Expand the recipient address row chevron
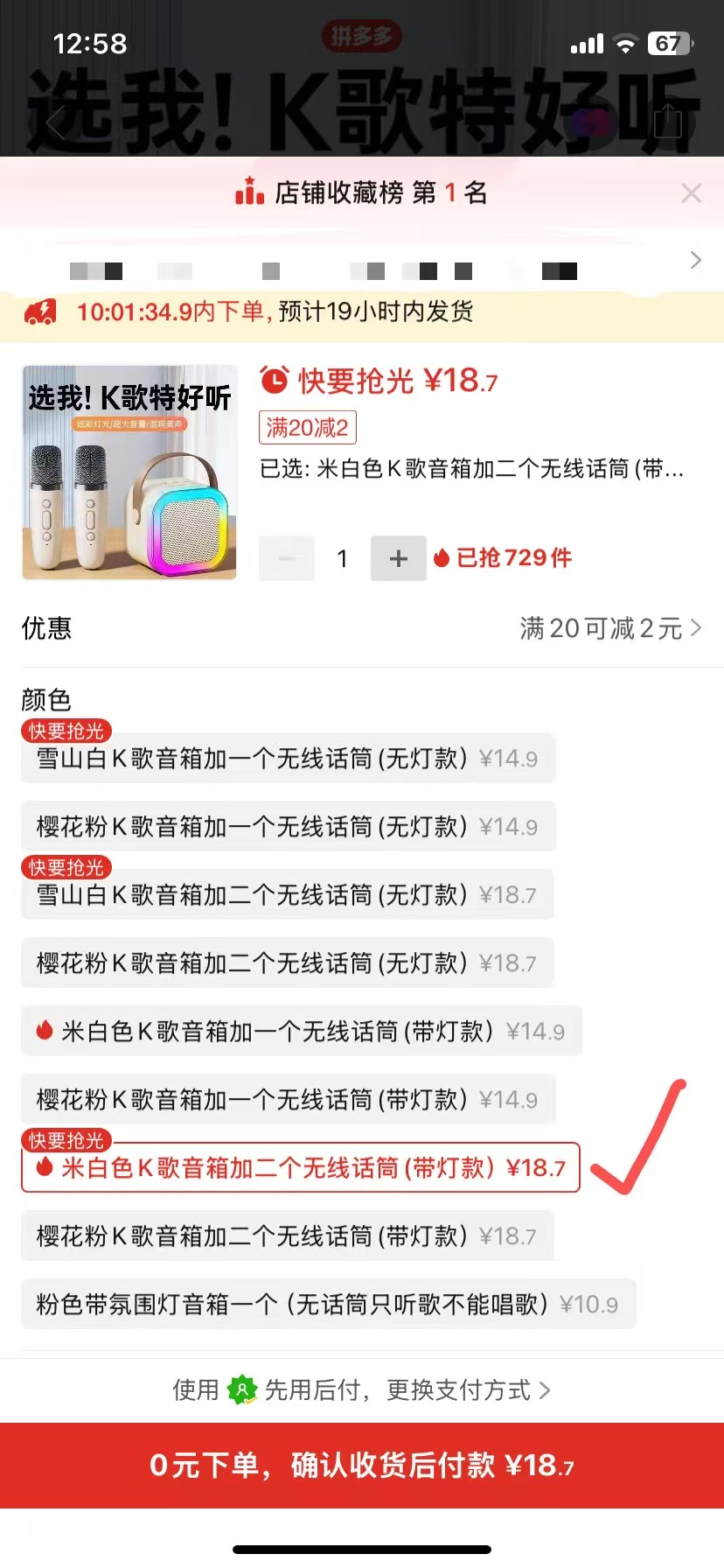The image size is (724, 1568). click(695, 260)
